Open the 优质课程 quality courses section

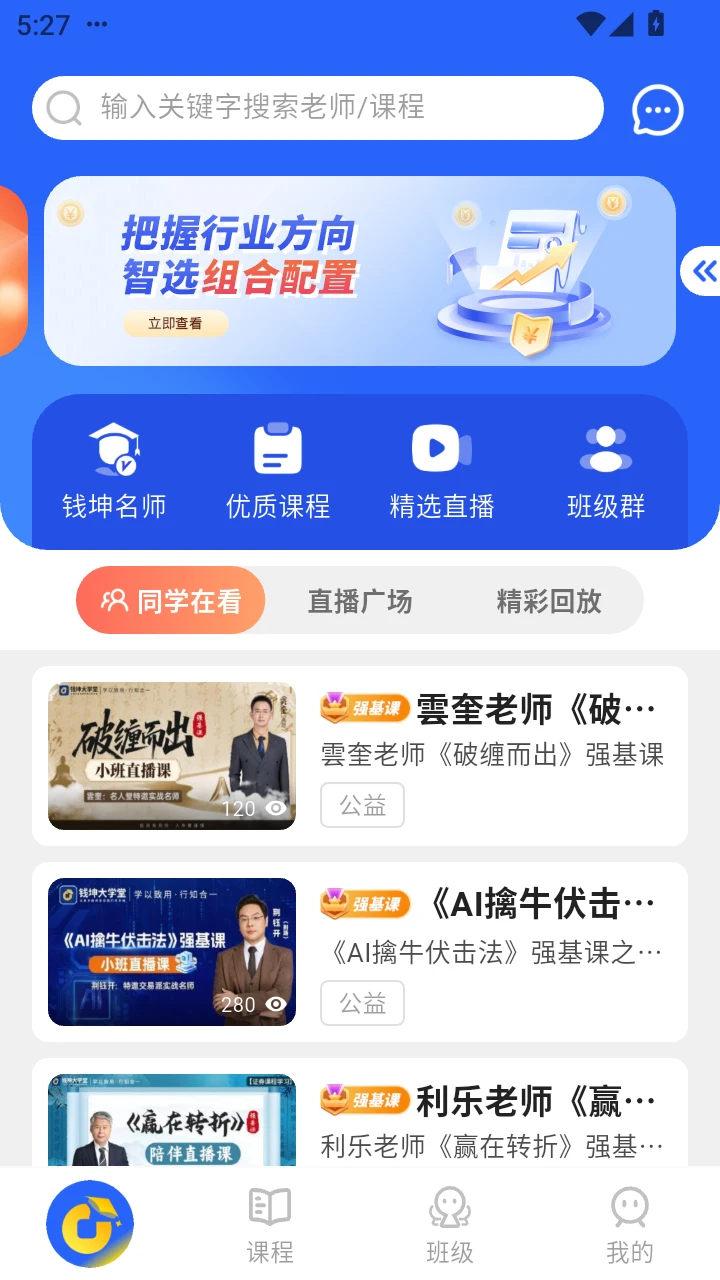[276, 468]
